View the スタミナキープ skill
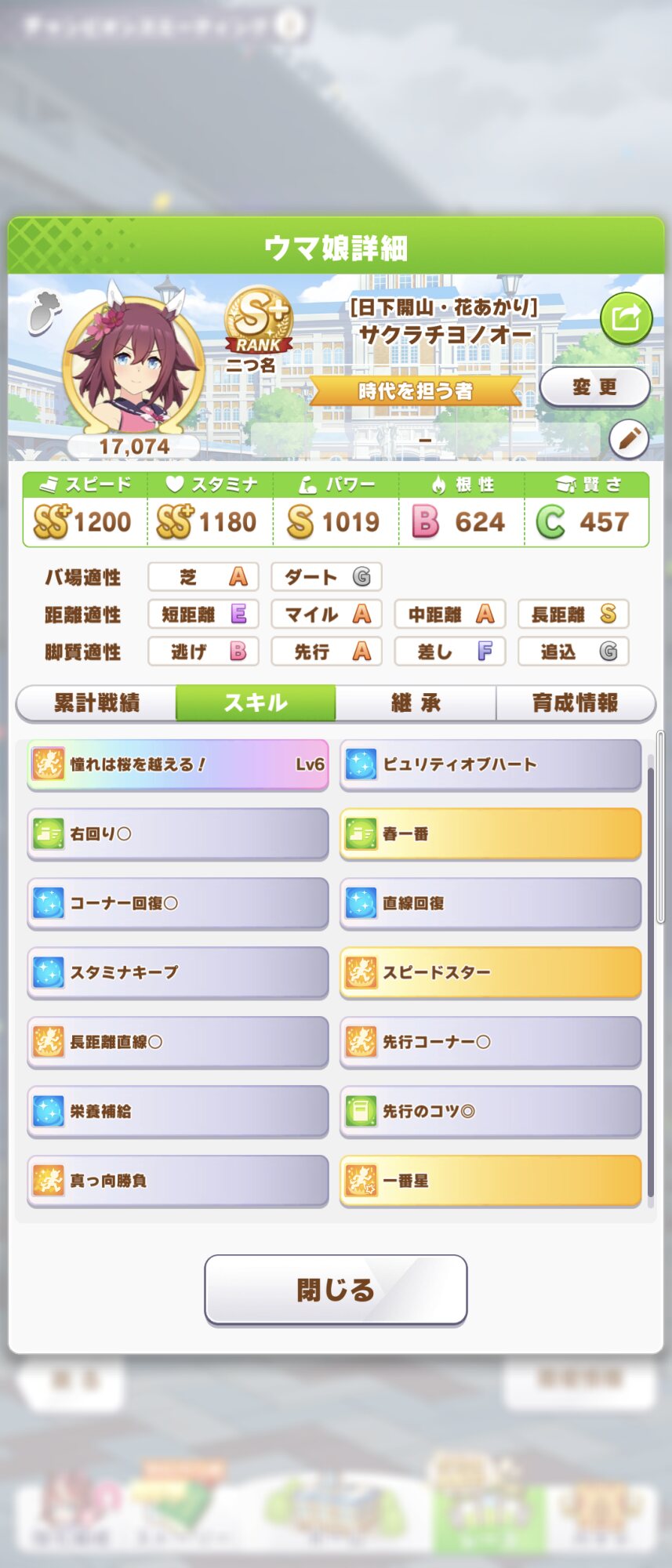The height and width of the screenshot is (1568, 672). click(x=178, y=972)
